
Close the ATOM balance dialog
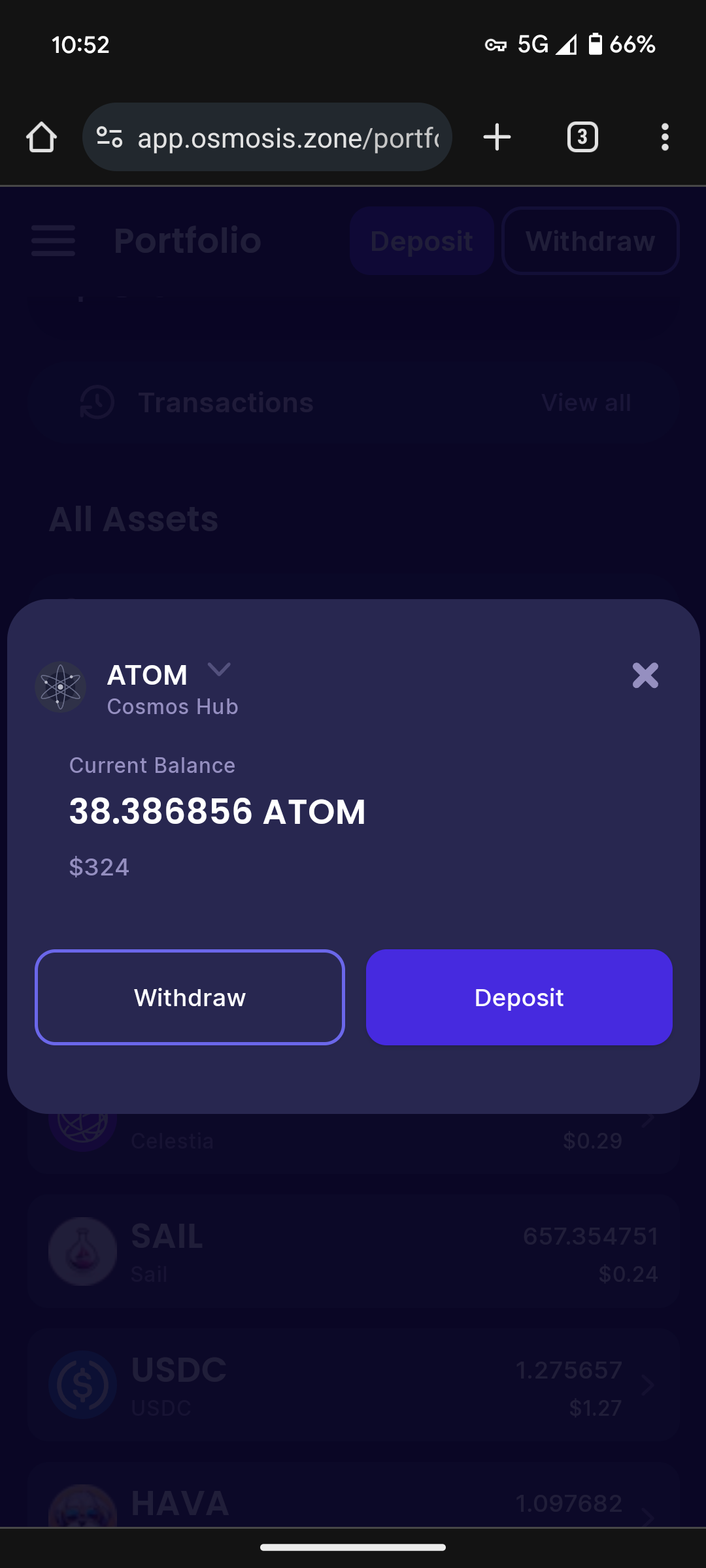(x=645, y=676)
